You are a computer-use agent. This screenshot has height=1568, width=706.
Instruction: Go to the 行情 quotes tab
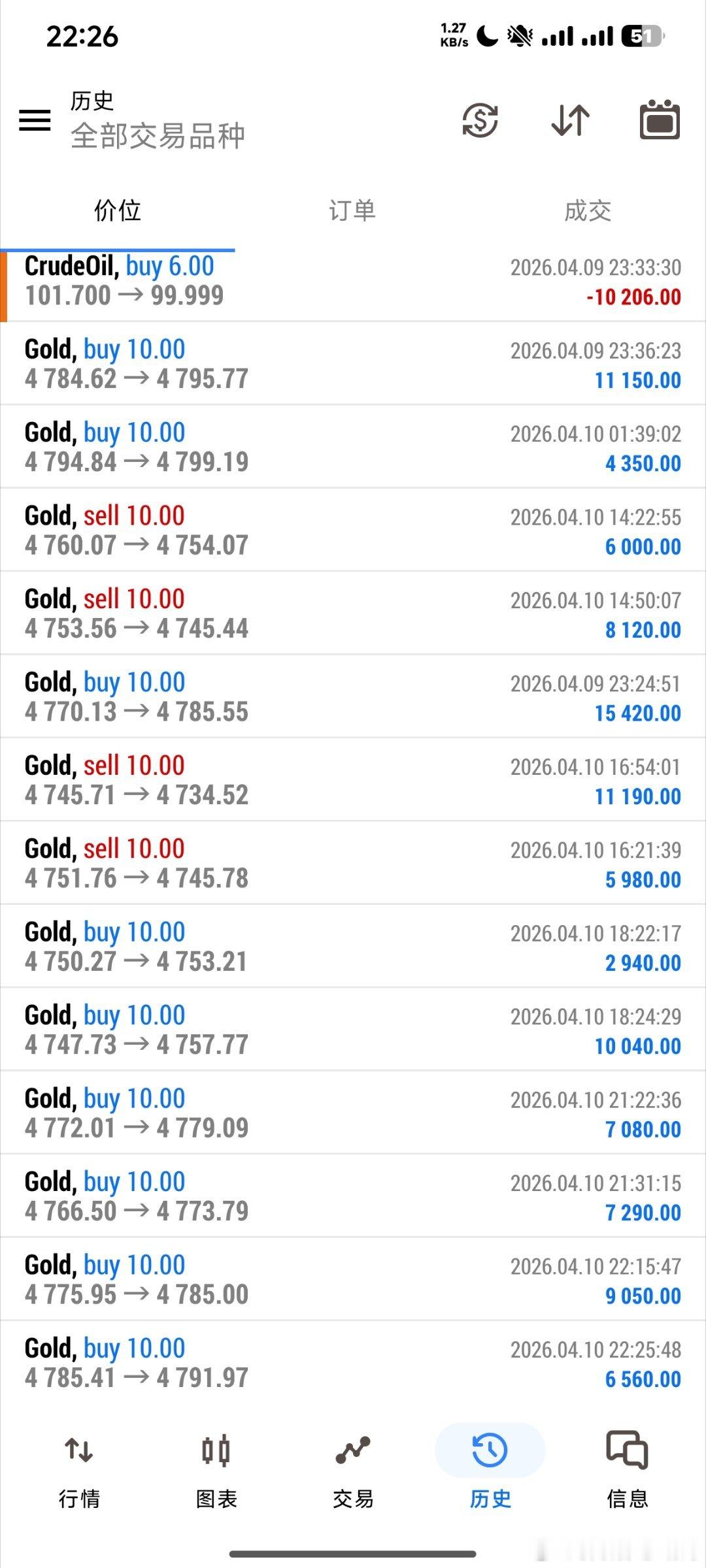click(79, 1469)
